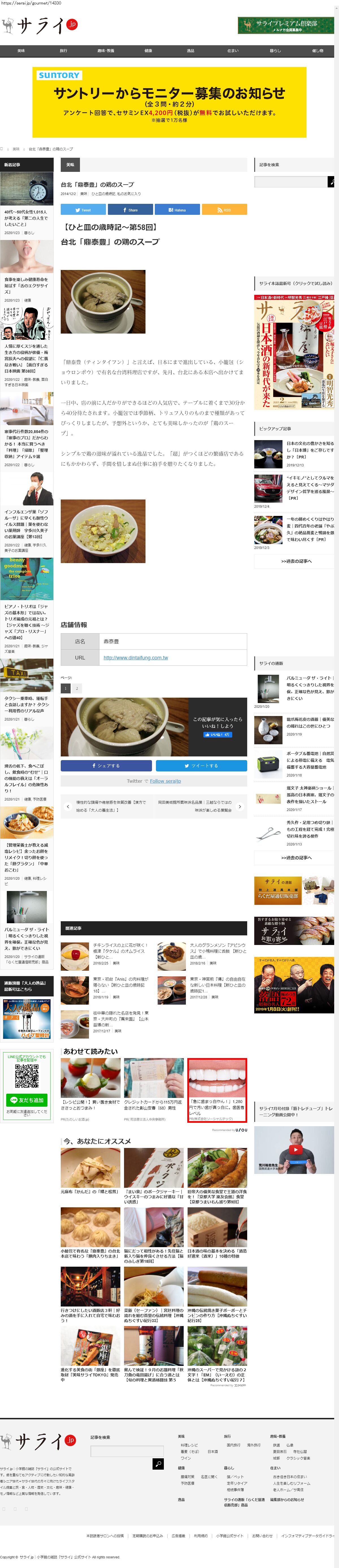Tap the Facebook いいね! button
The height and width of the screenshot is (1568, 339).
pos(217,735)
